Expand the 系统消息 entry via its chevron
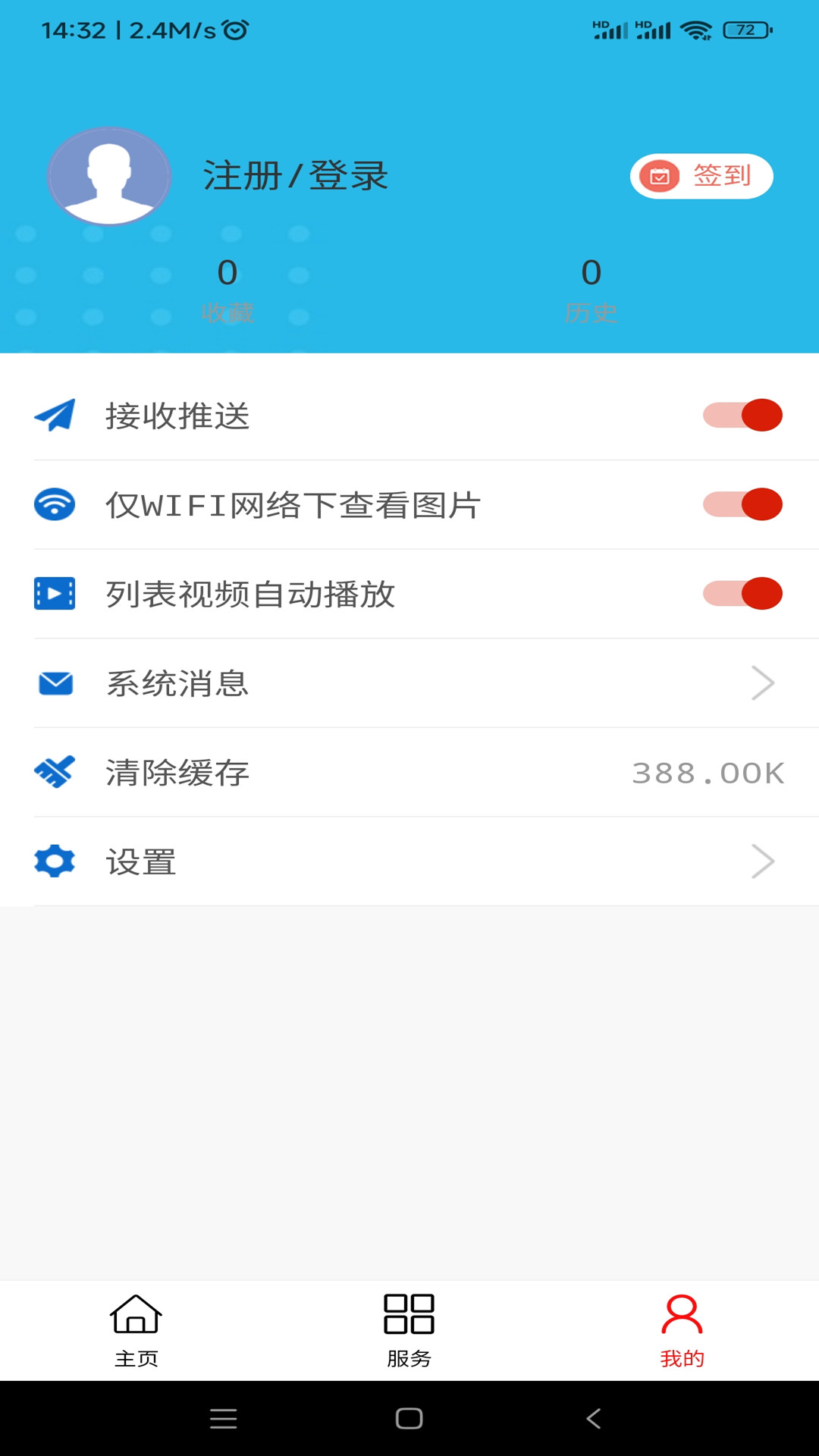The height and width of the screenshot is (1456, 819). click(764, 682)
